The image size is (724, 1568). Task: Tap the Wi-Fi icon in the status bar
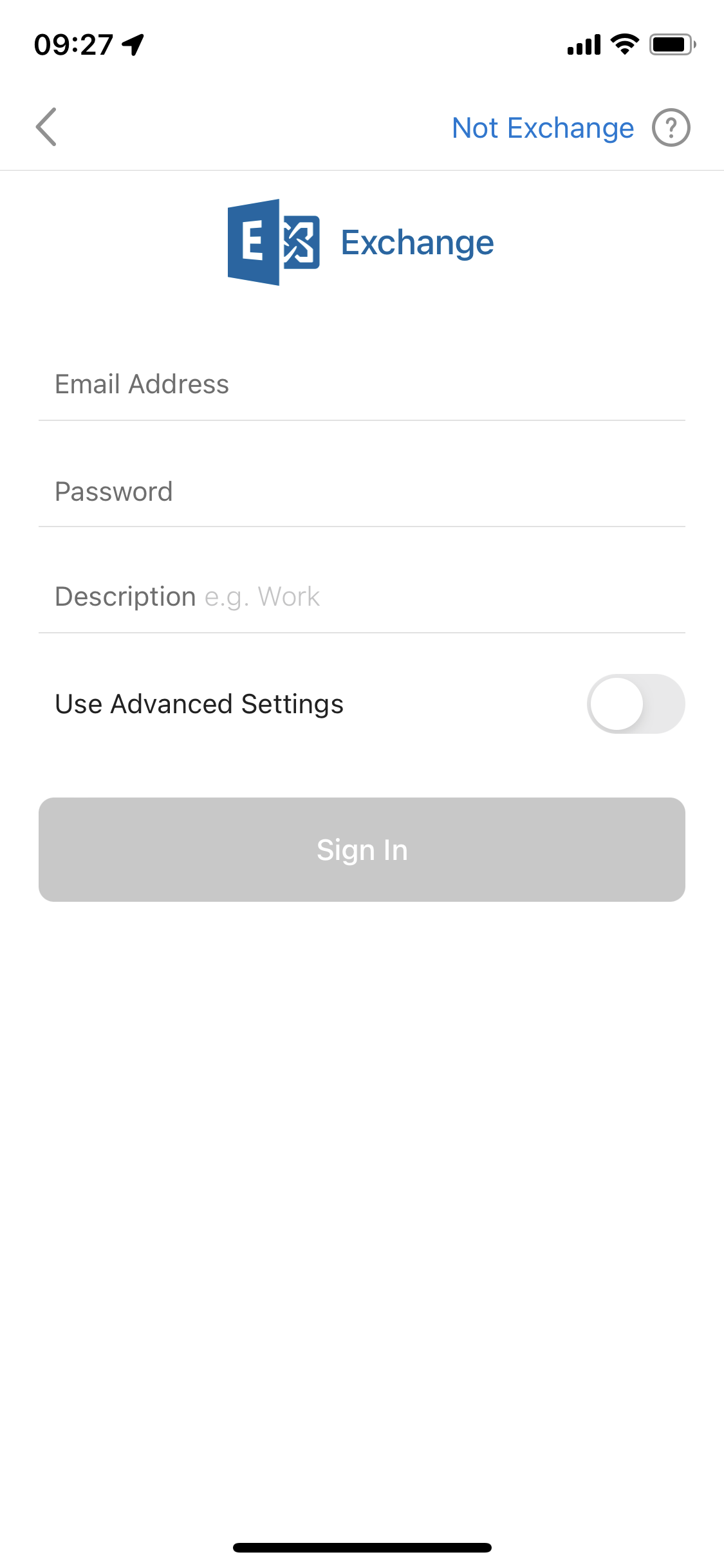(622, 44)
